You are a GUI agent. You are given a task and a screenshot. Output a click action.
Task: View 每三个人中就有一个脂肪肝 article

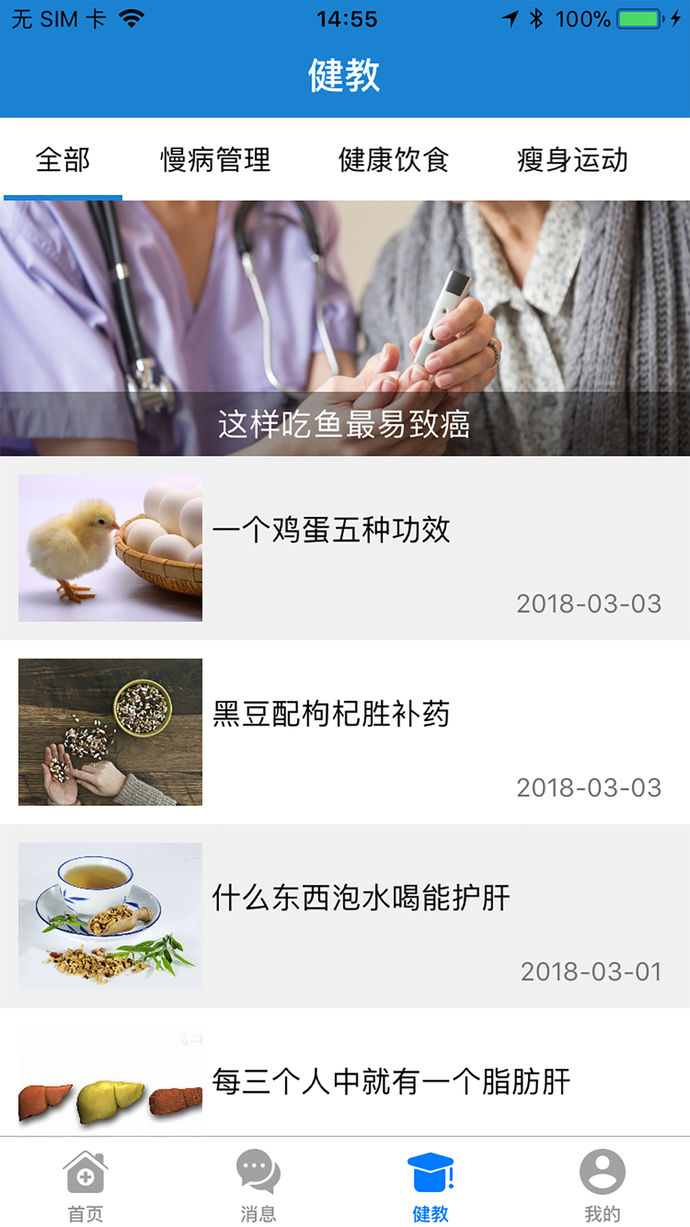click(345, 1073)
